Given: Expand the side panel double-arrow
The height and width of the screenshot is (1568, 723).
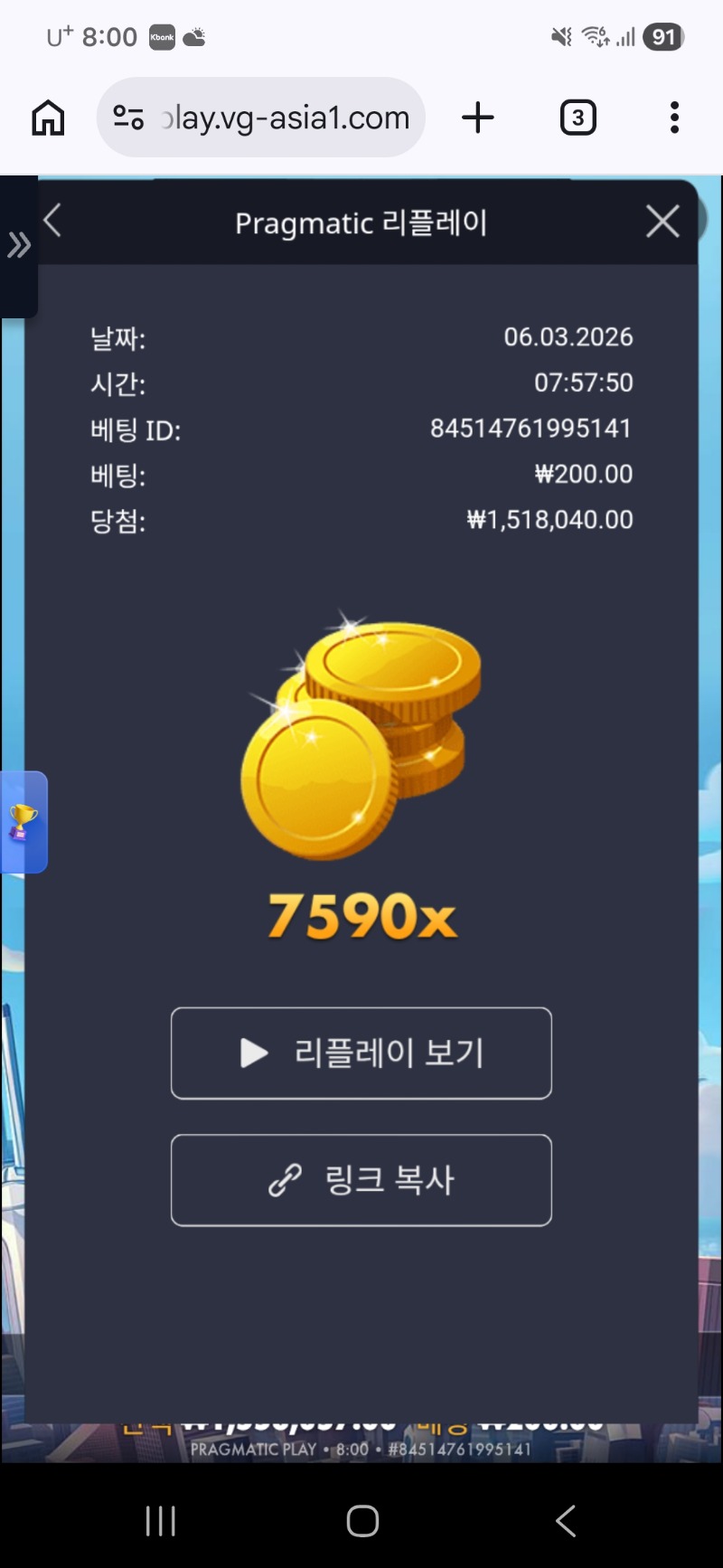Looking at the screenshot, I should tap(19, 245).
